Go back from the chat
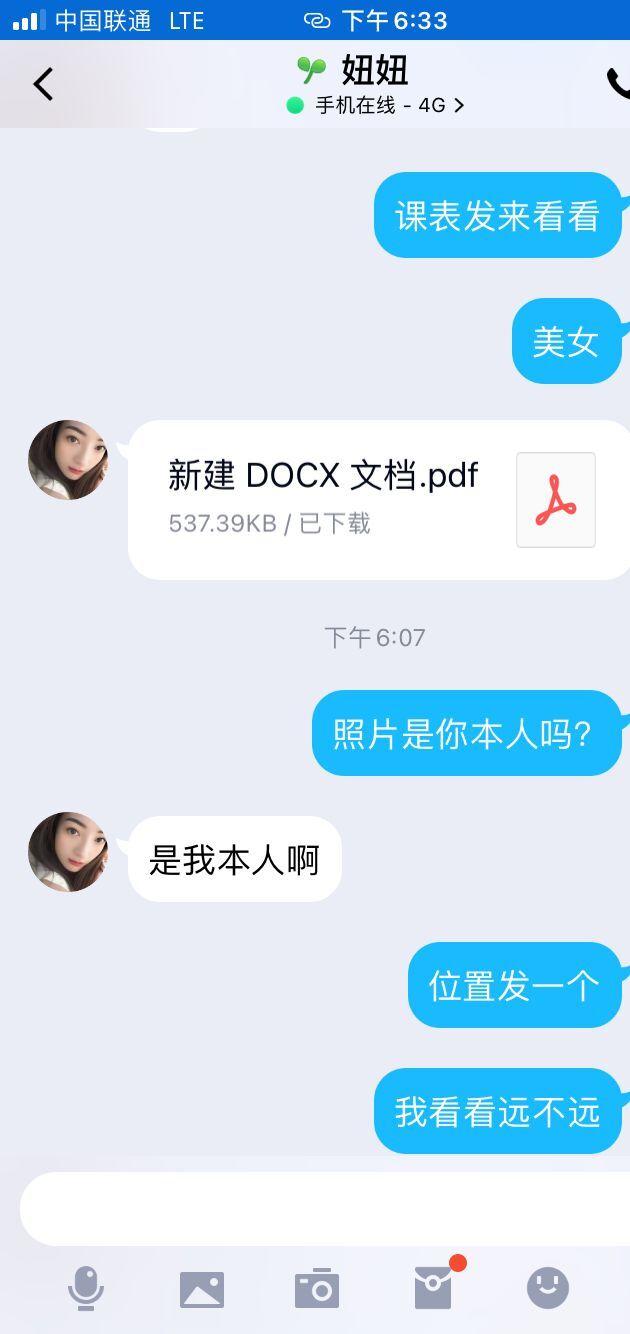The image size is (630, 1334). tap(43, 85)
